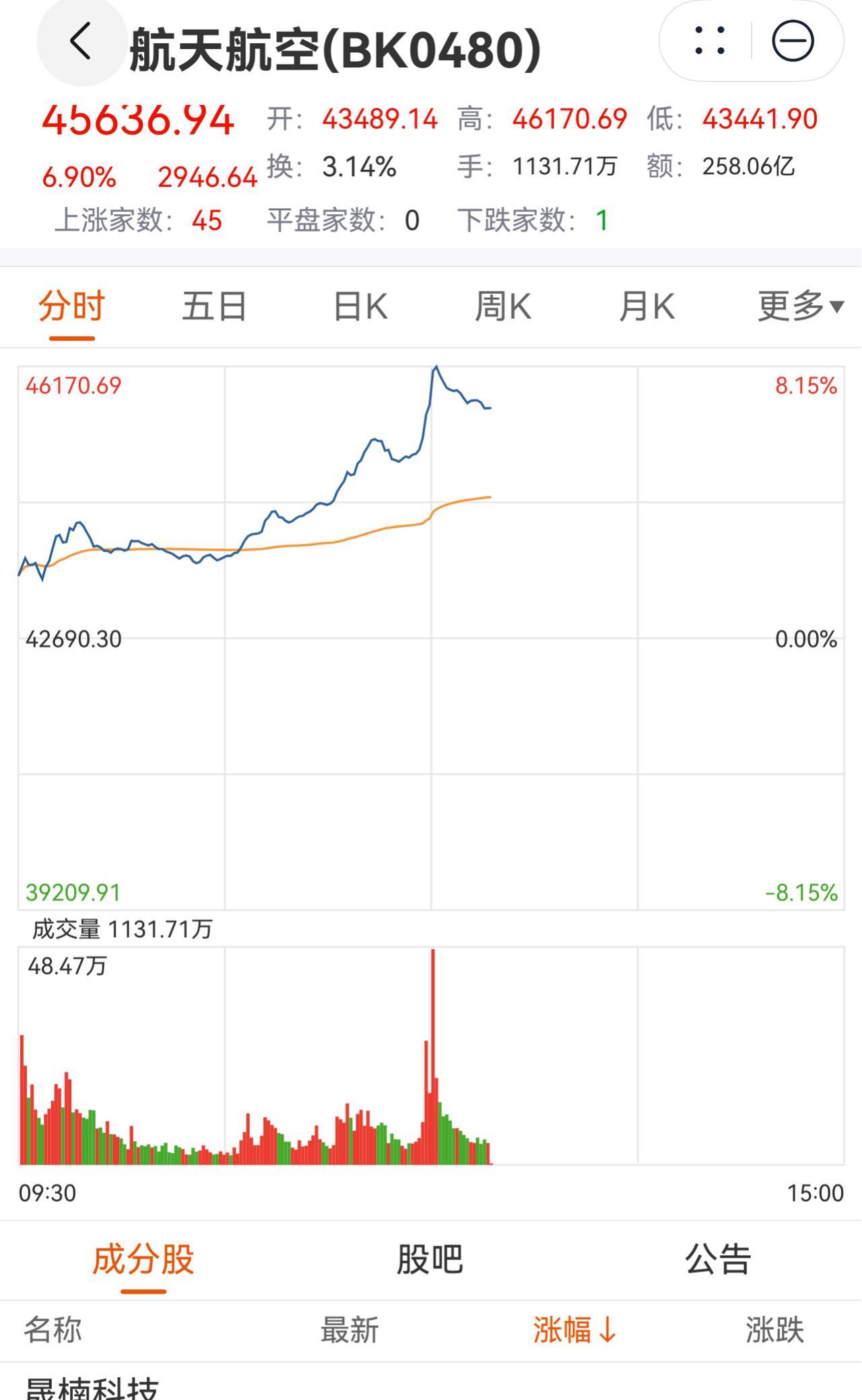Toggle the 涨幅 sort order
This screenshot has width=862, height=1400.
coord(574,1330)
